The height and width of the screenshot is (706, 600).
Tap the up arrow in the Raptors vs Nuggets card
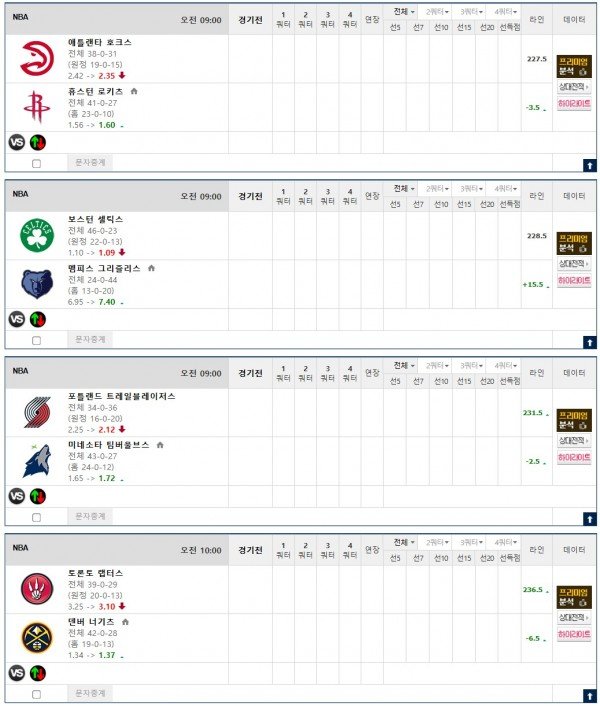point(589,694)
